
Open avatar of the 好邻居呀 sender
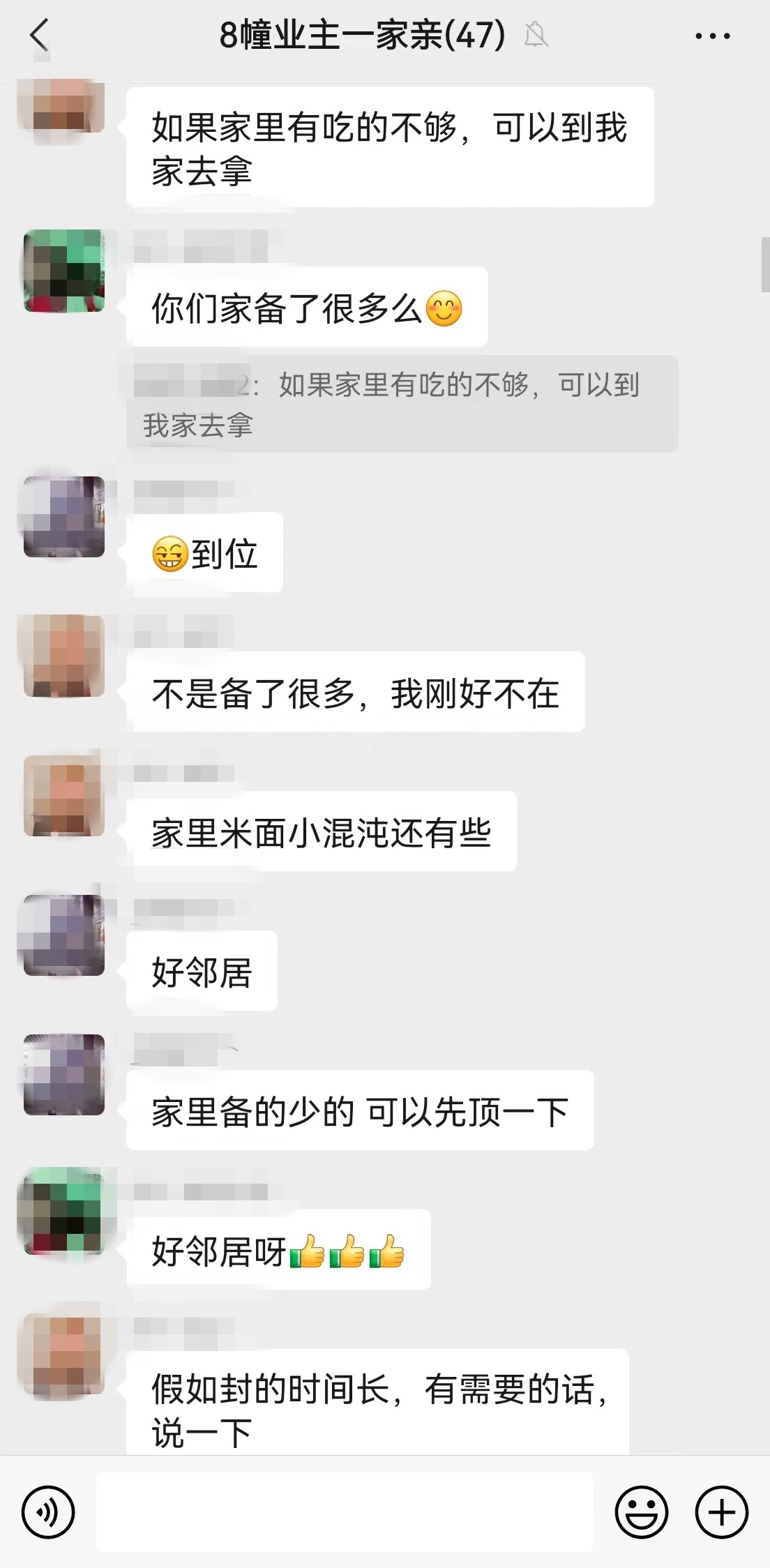(64, 1214)
